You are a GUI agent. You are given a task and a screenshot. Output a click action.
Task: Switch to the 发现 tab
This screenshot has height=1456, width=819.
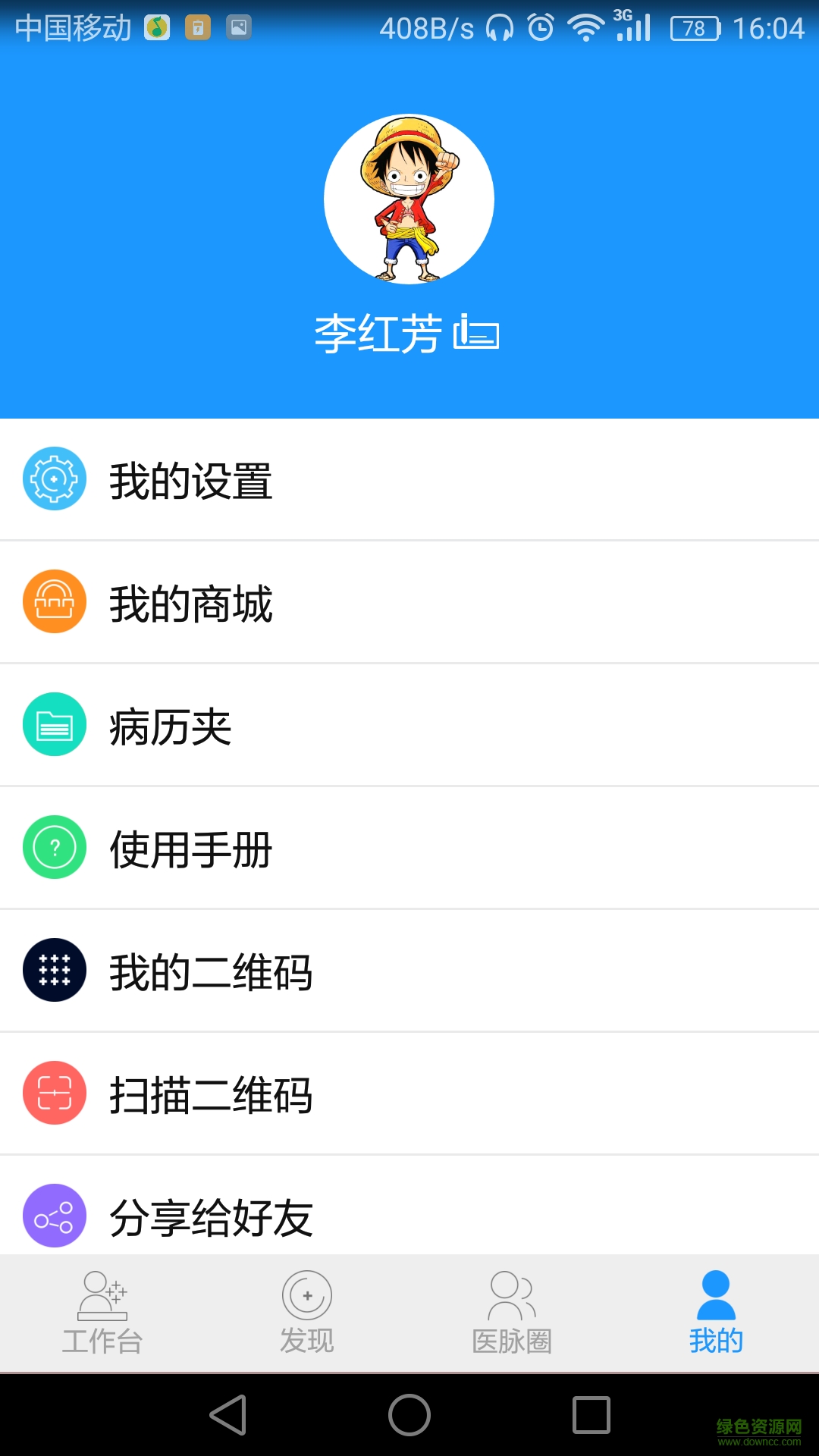[x=307, y=1313]
